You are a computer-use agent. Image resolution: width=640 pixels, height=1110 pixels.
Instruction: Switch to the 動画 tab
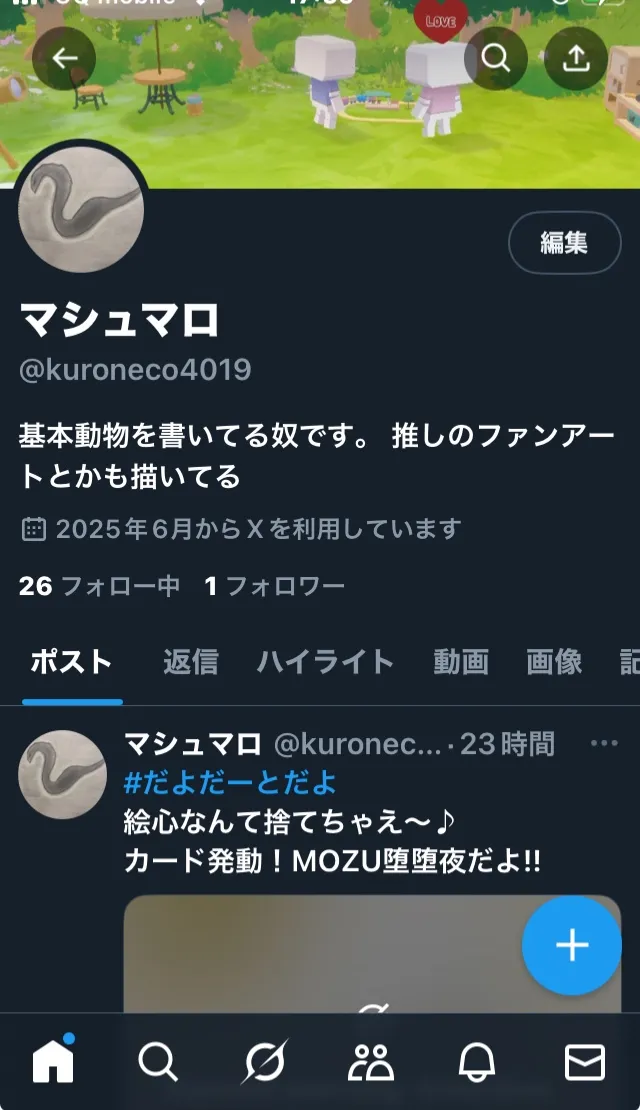[x=461, y=662]
